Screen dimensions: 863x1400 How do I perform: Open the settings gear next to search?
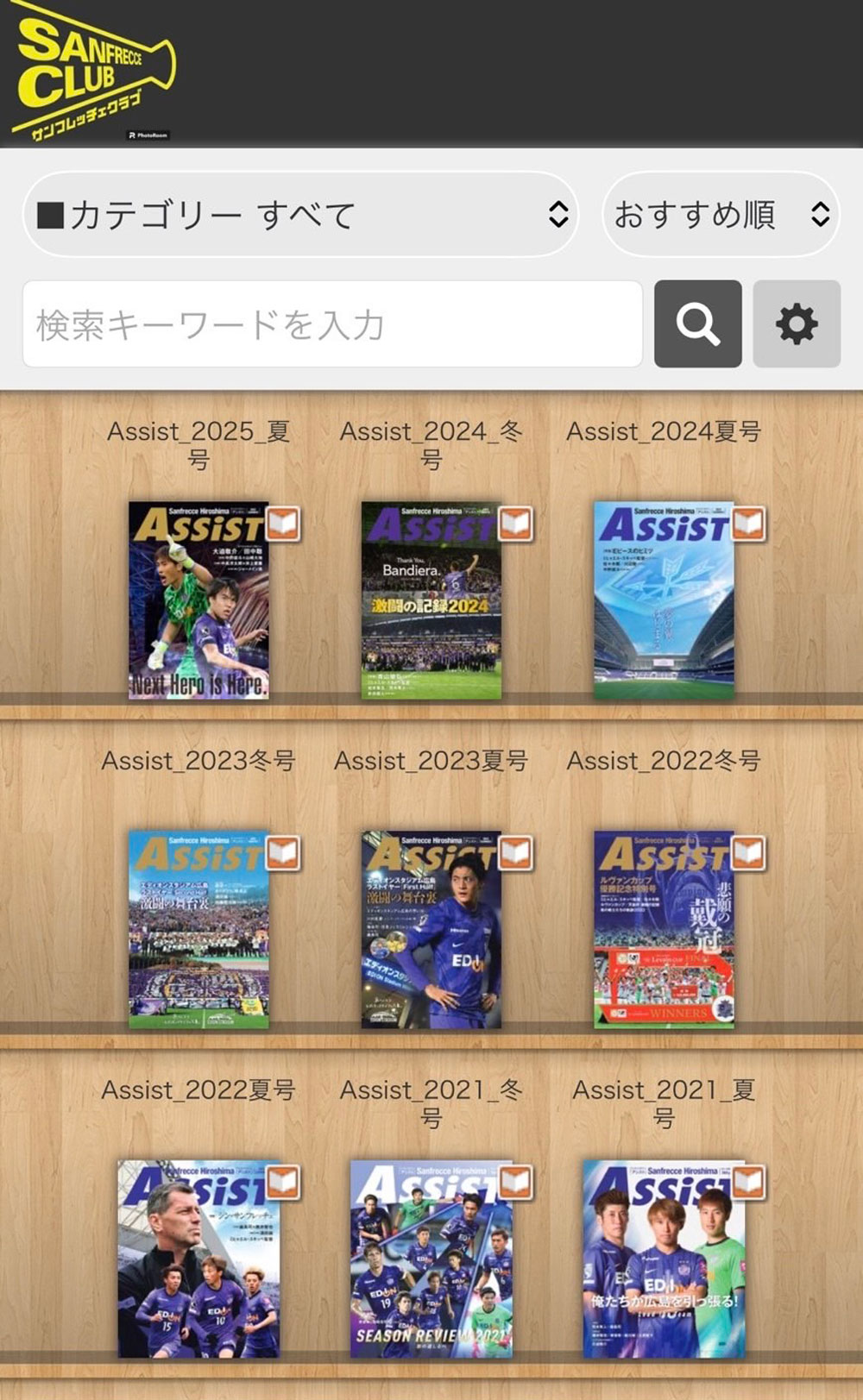(x=796, y=324)
